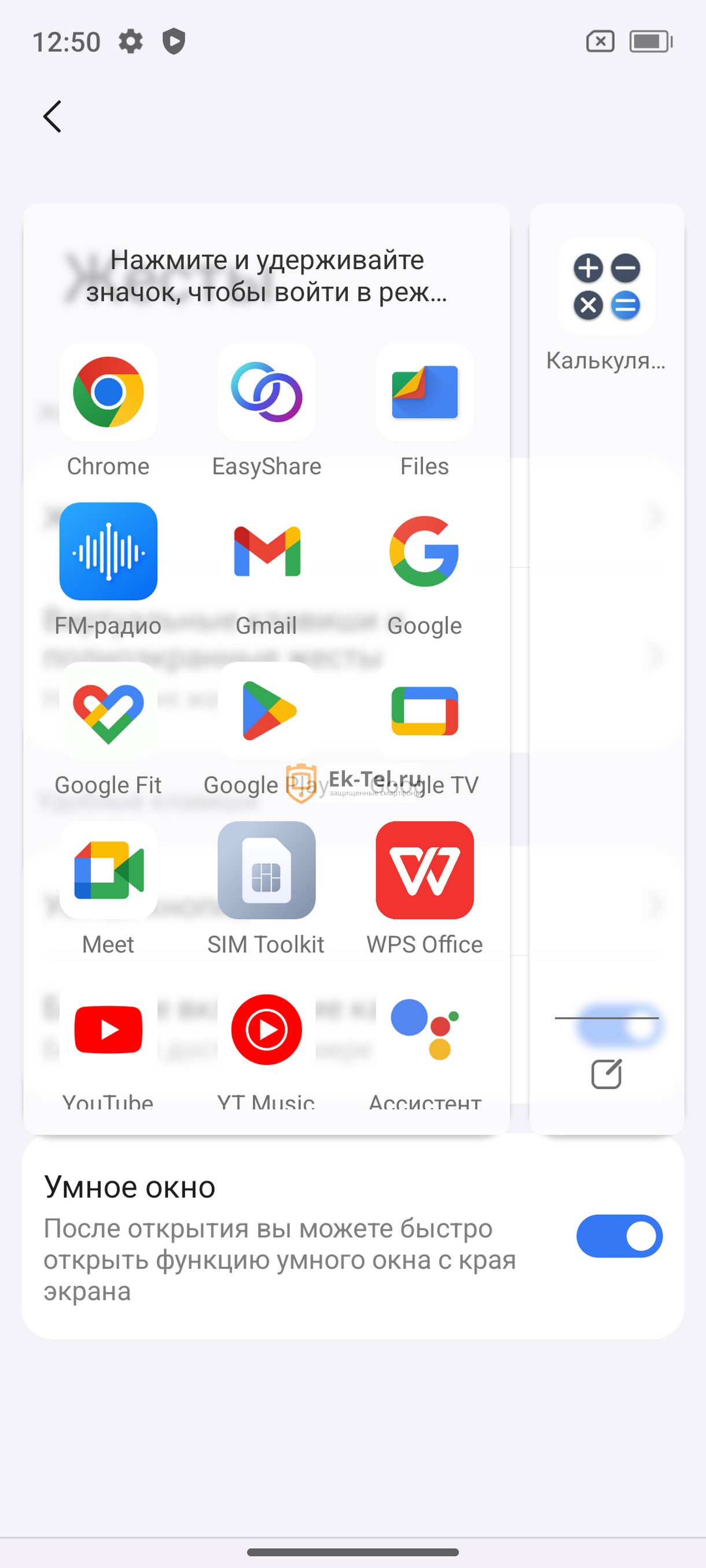
Task: Open Google Fit
Action: (108, 711)
